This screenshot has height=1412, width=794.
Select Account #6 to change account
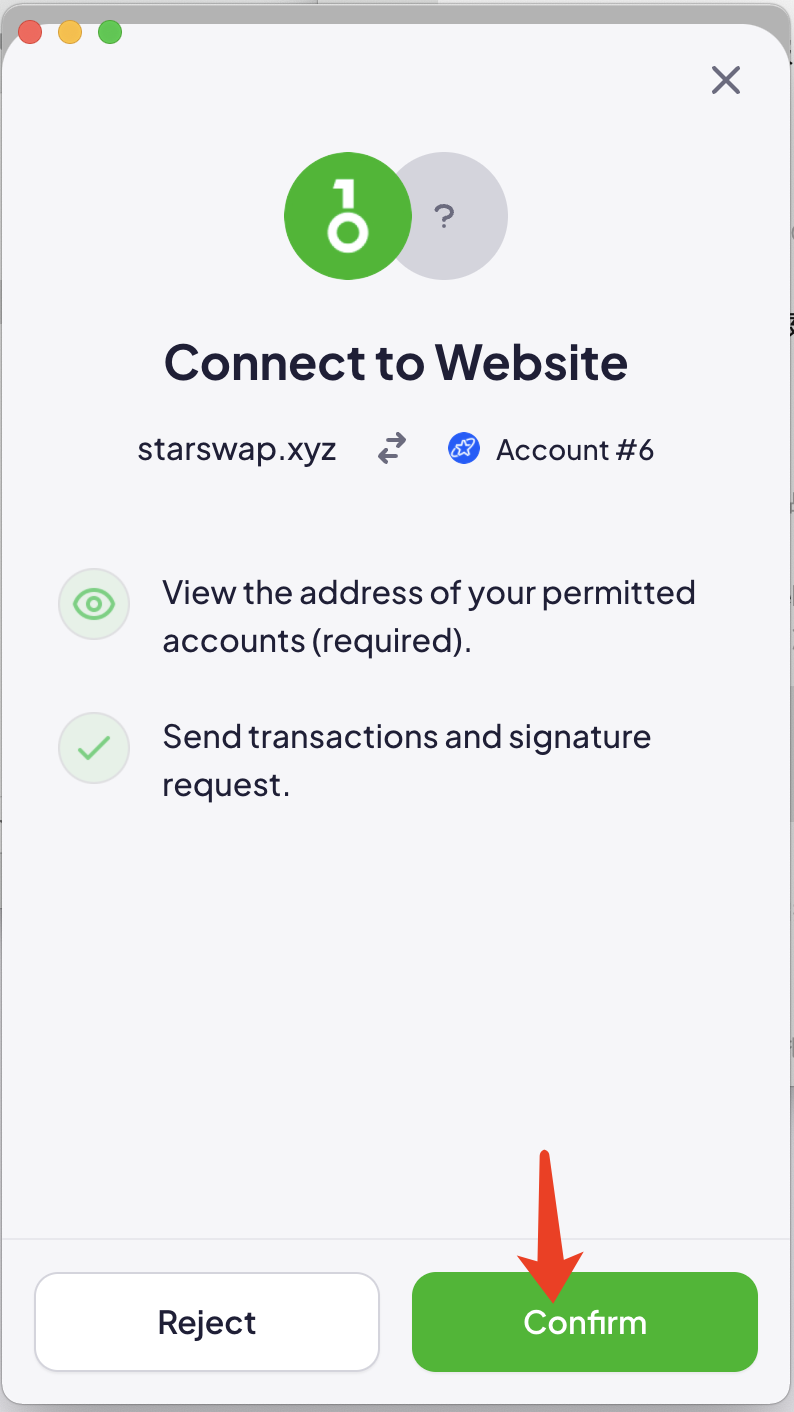(550, 449)
